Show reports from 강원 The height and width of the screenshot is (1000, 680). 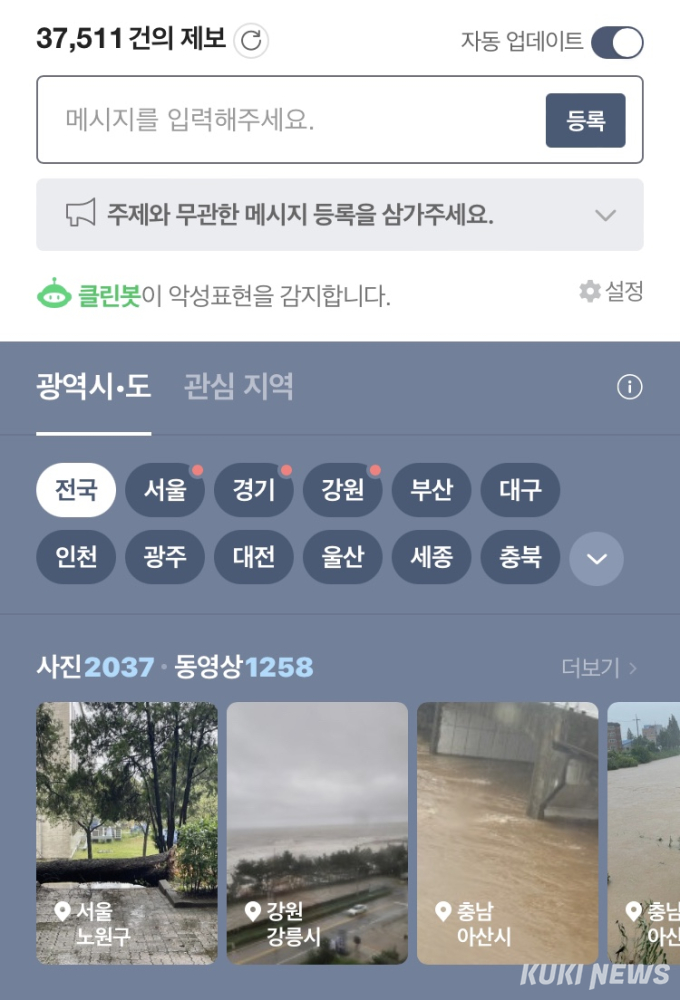pyautogui.click(x=342, y=490)
